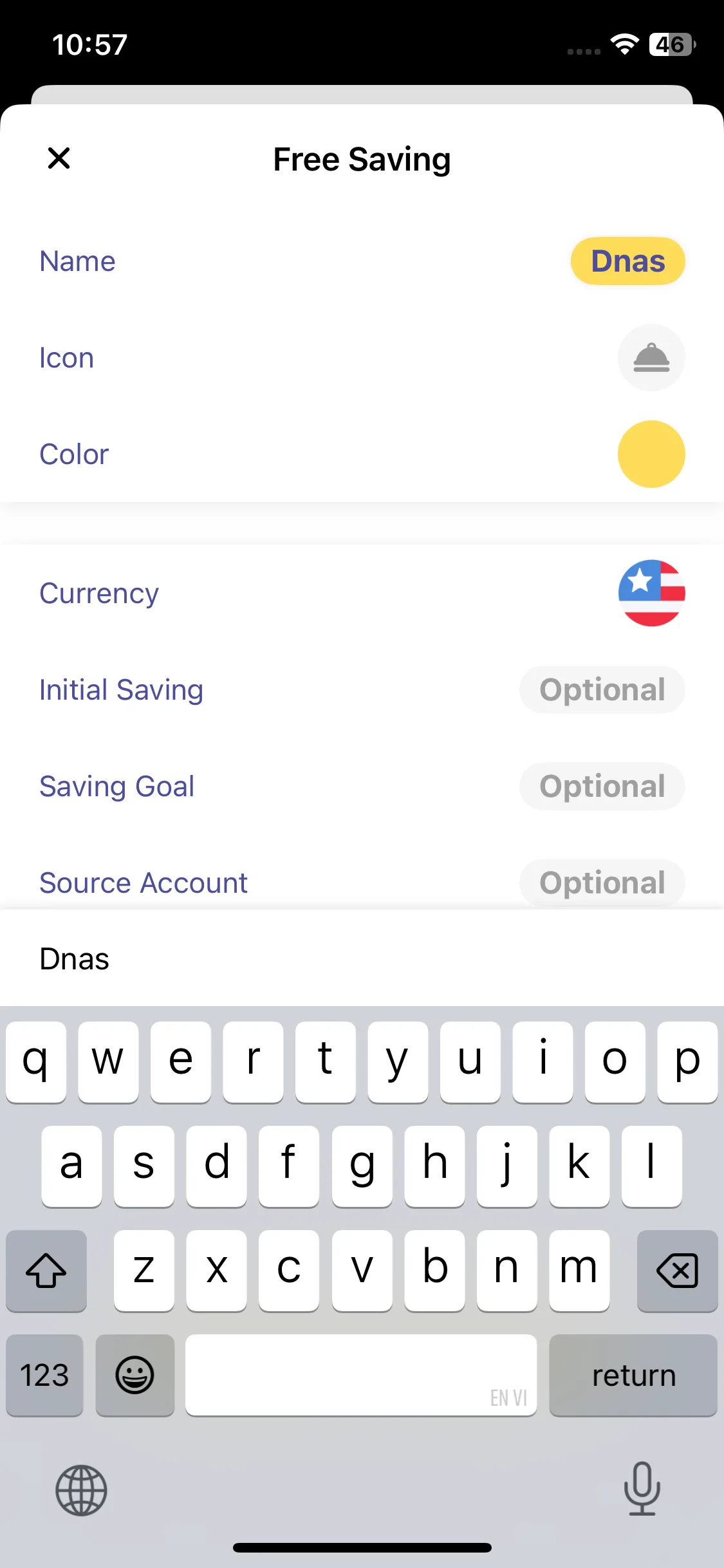Viewport: 724px width, 1568px height.
Task: Switch to the 123 numeric keyboard
Action: 44,1376
